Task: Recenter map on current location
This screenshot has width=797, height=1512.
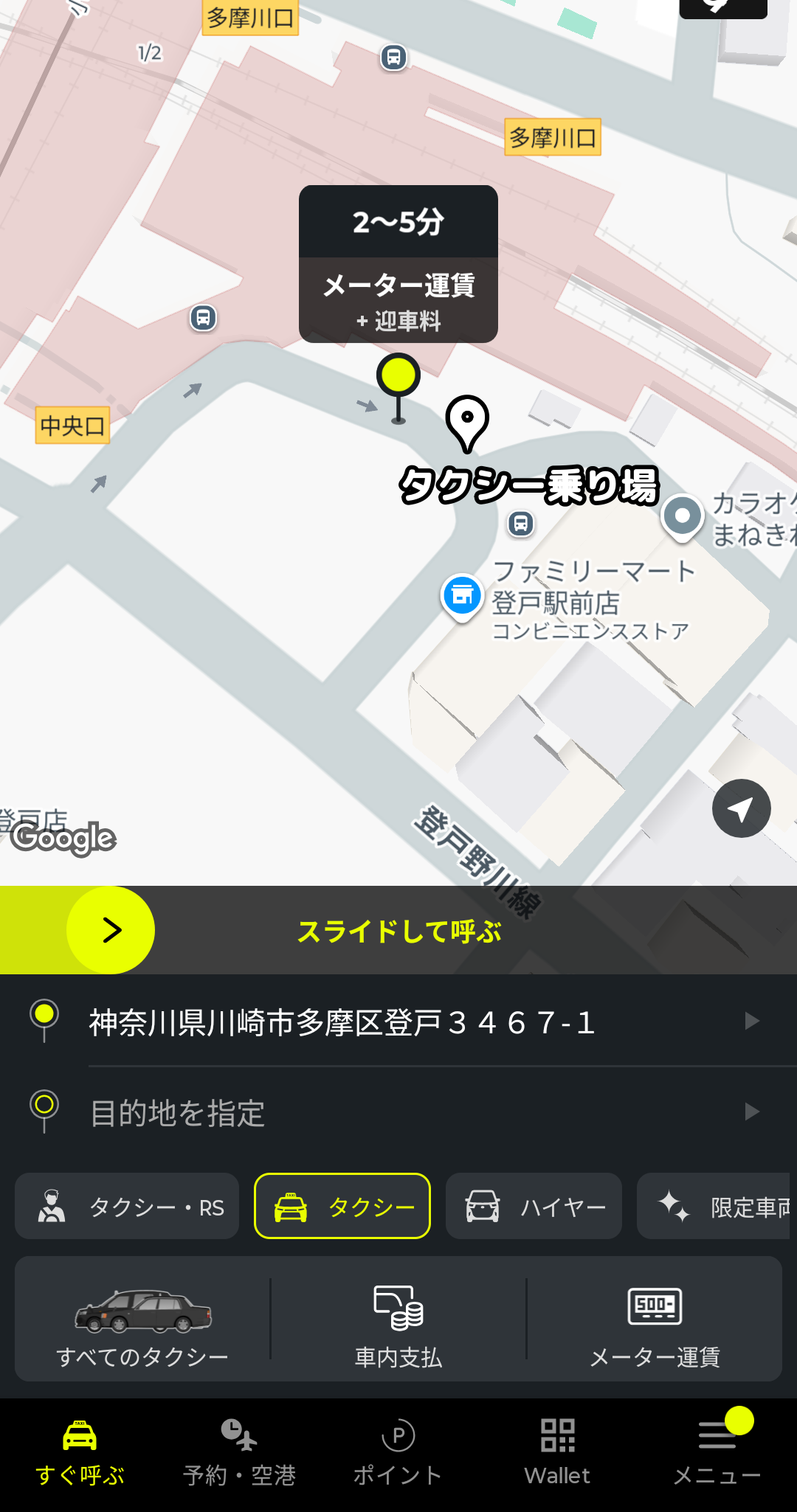Action: 741,808
